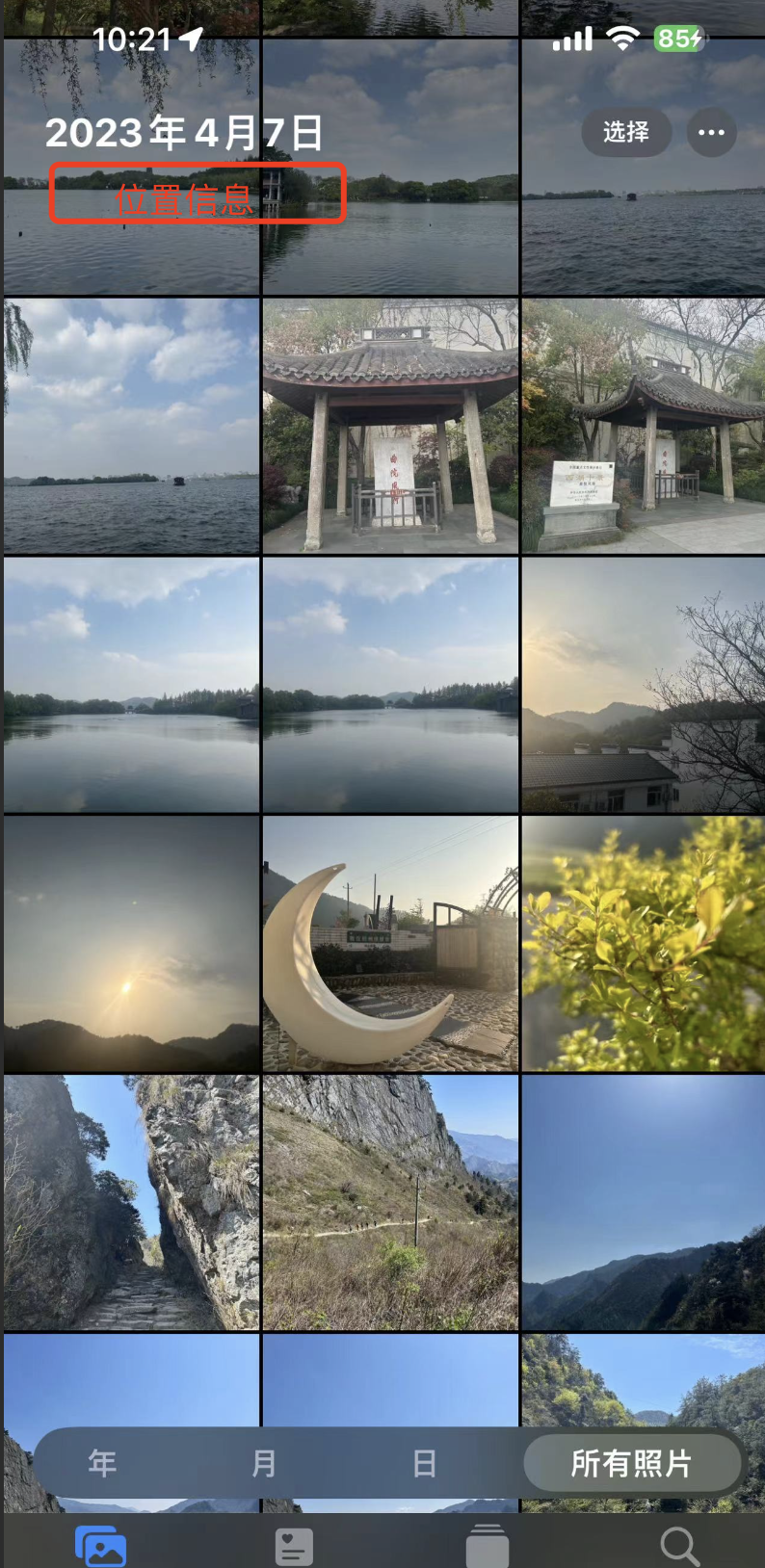Image resolution: width=765 pixels, height=1568 pixels.
Task: Switch to the 月 view
Action: coord(263,1463)
